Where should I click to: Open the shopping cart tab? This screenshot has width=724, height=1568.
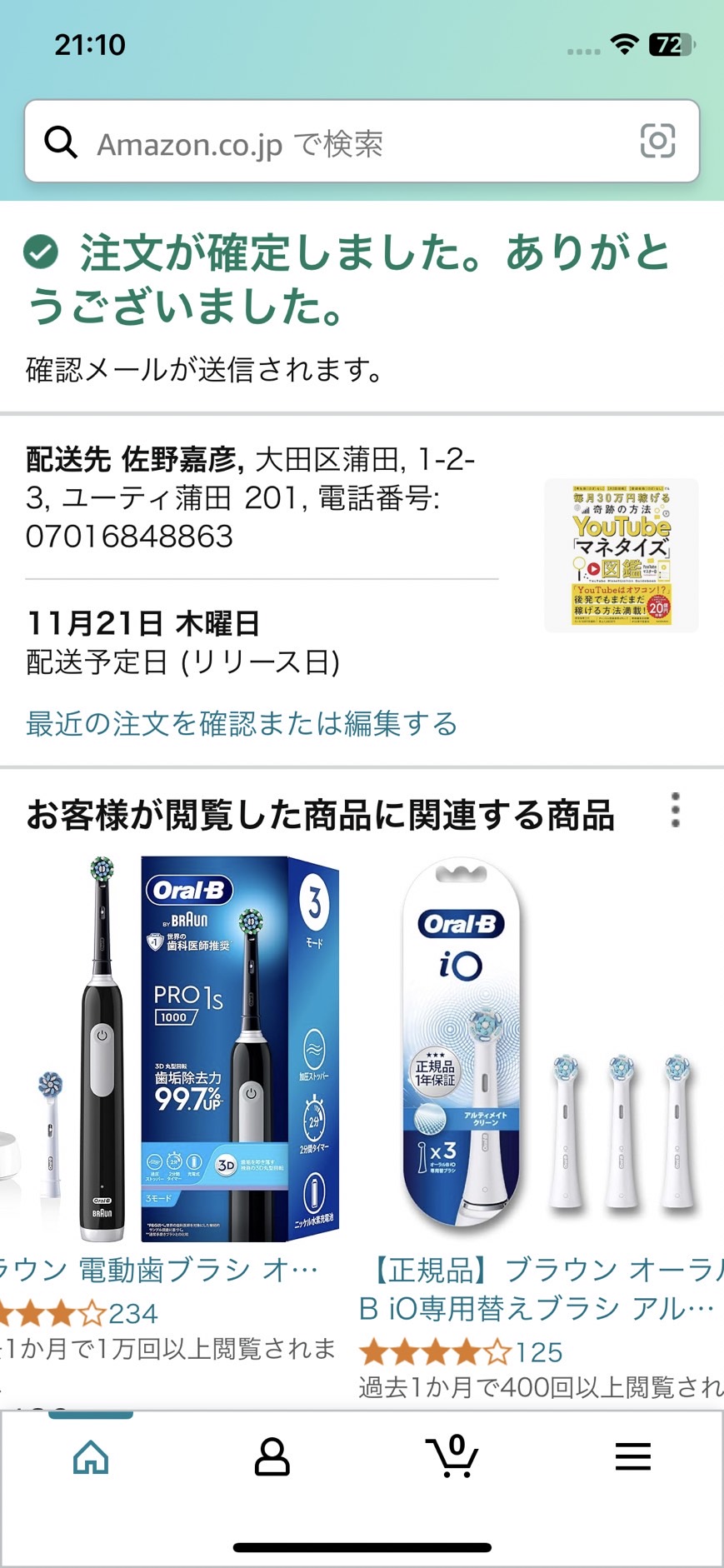pyautogui.click(x=452, y=1457)
